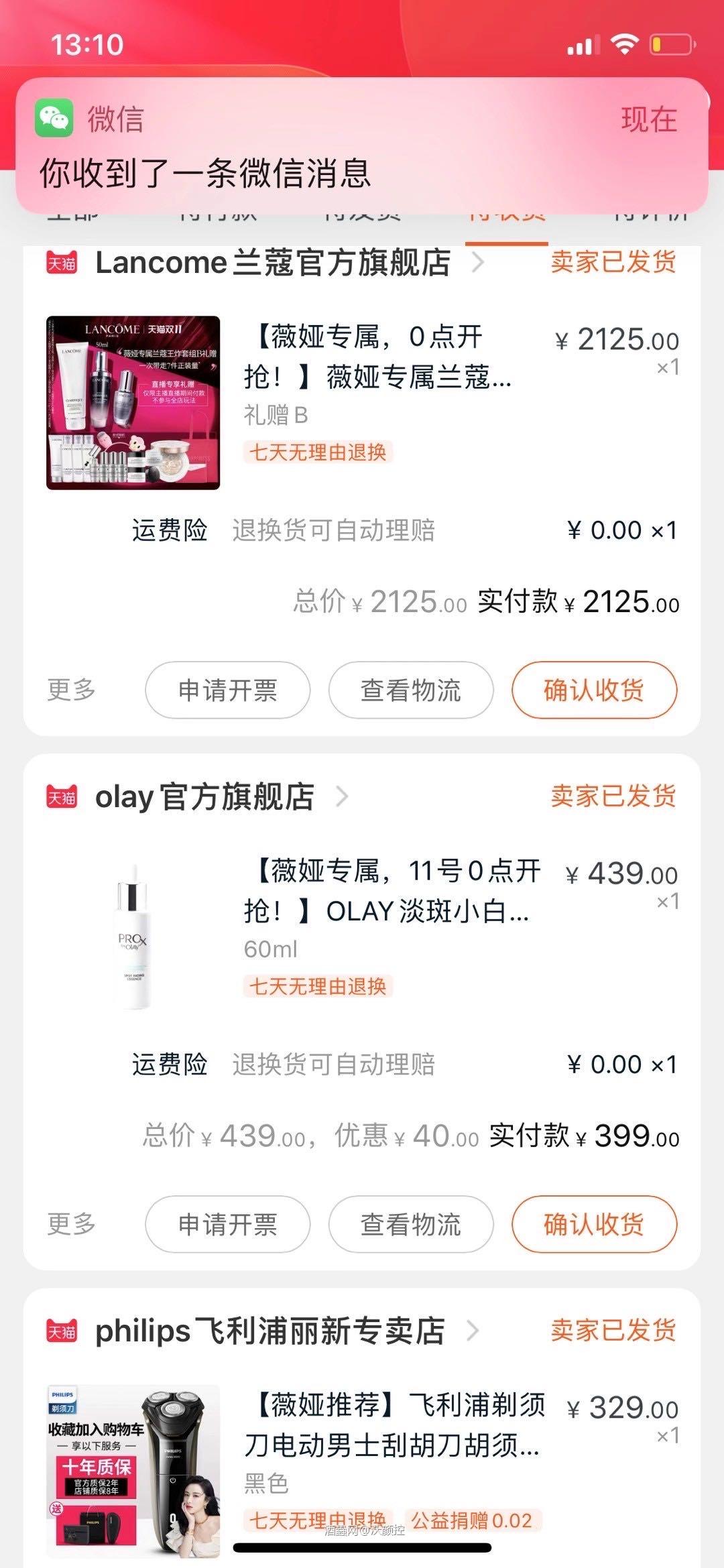Open Lancome兰蔻官方旗舰店 store page
The height and width of the screenshot is (1568, 724).
[x=273, y=262]
